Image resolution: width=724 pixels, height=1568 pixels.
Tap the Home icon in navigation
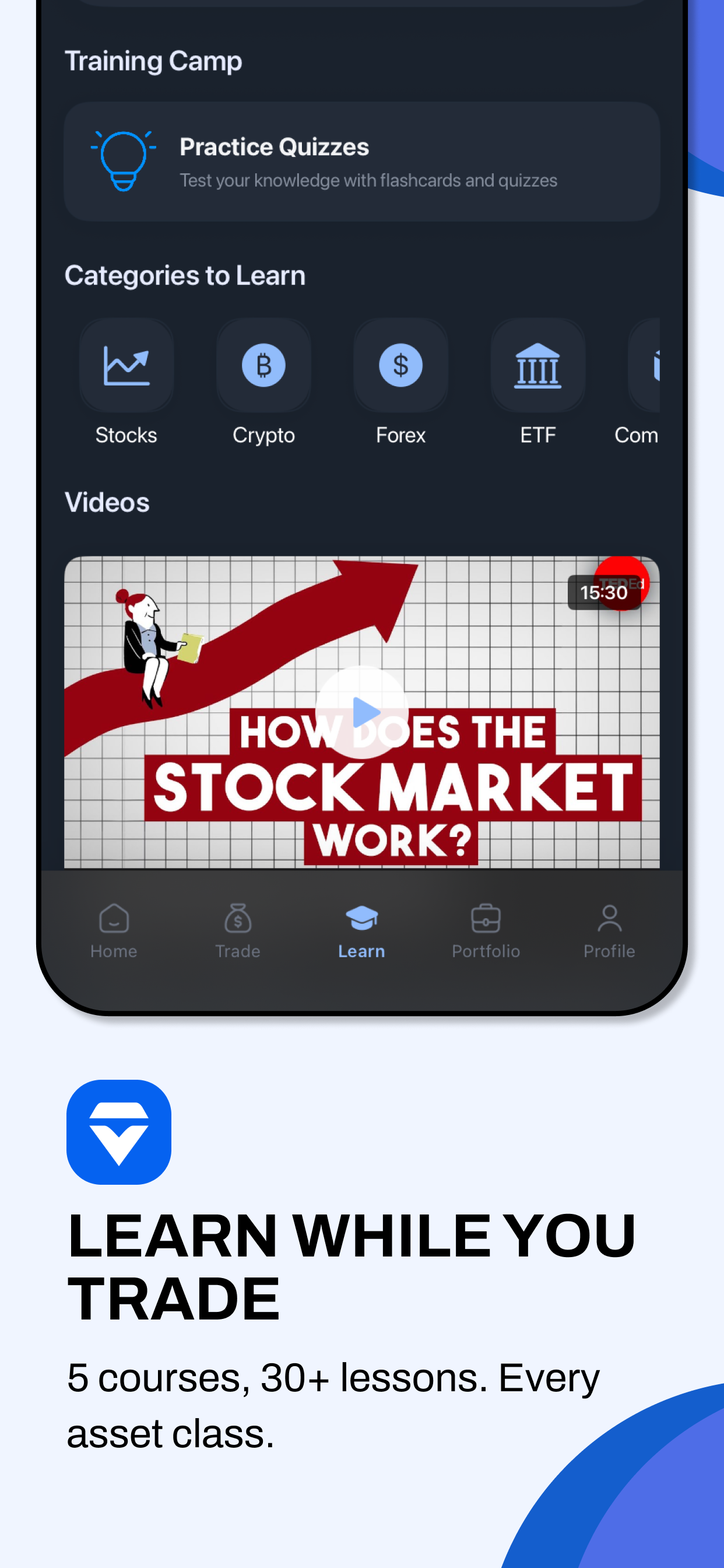[113, 918]
